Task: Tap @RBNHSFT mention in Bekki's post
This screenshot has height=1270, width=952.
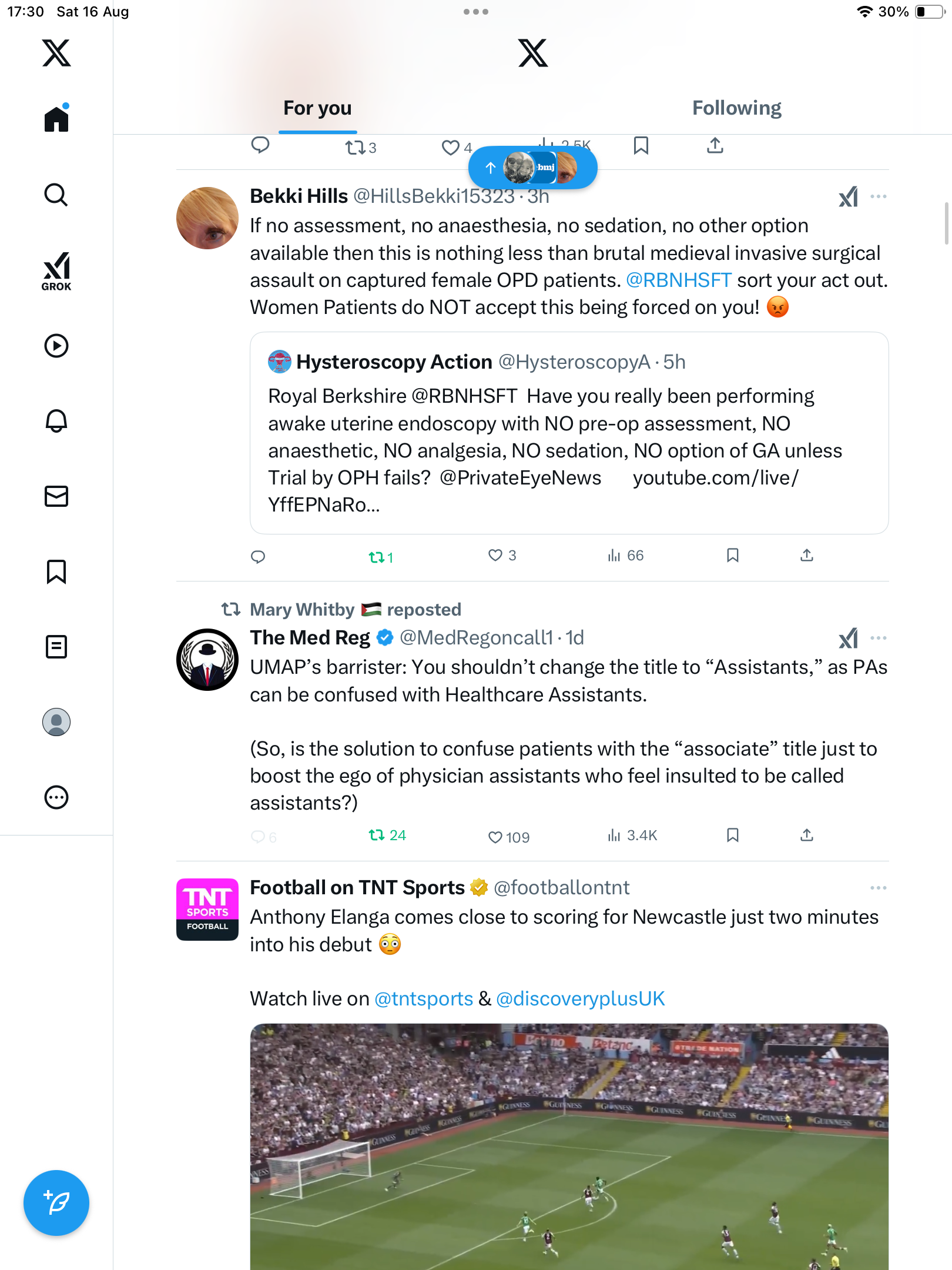Action: [678, 280]
